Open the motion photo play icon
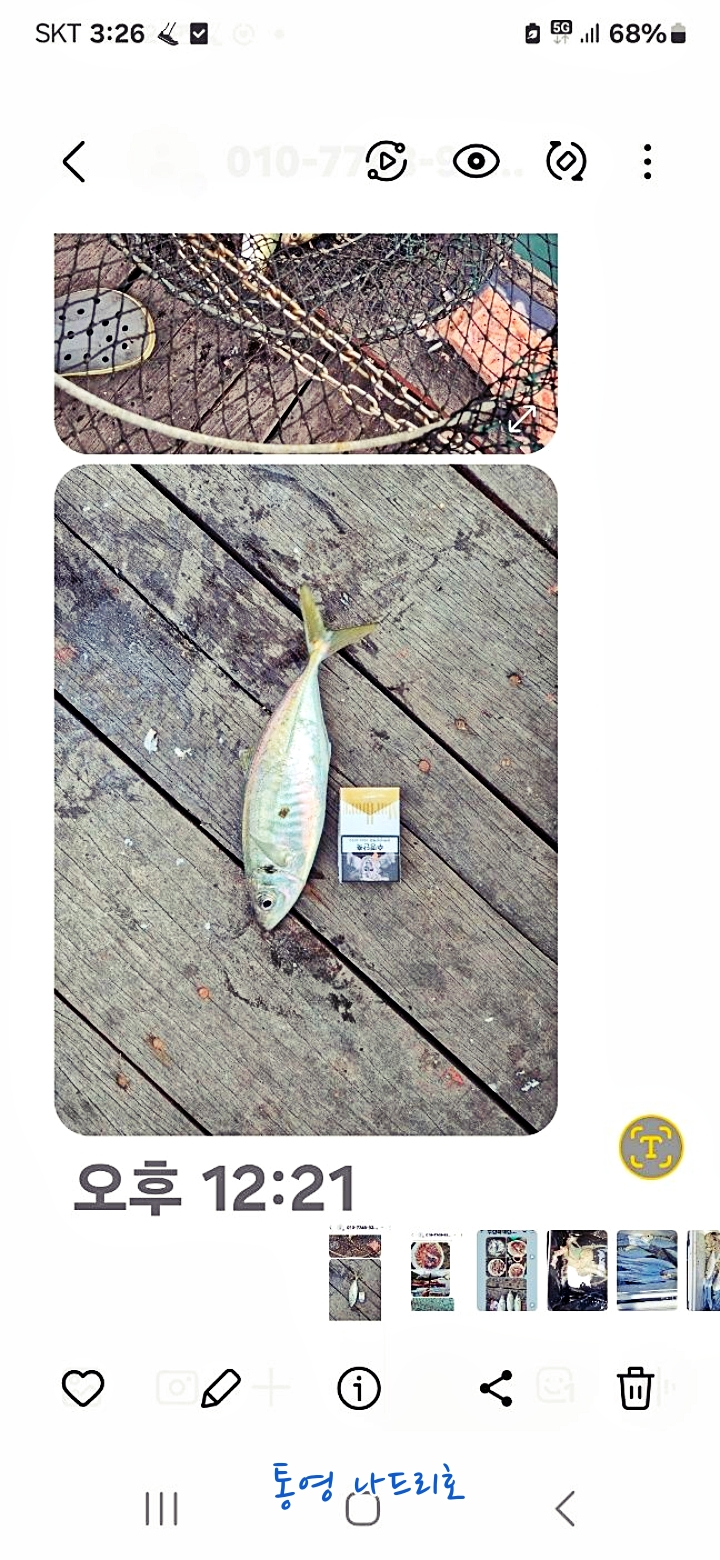The height and width of the screenshot is (1560, 720). pyautogui.click(x=386, y=161)
